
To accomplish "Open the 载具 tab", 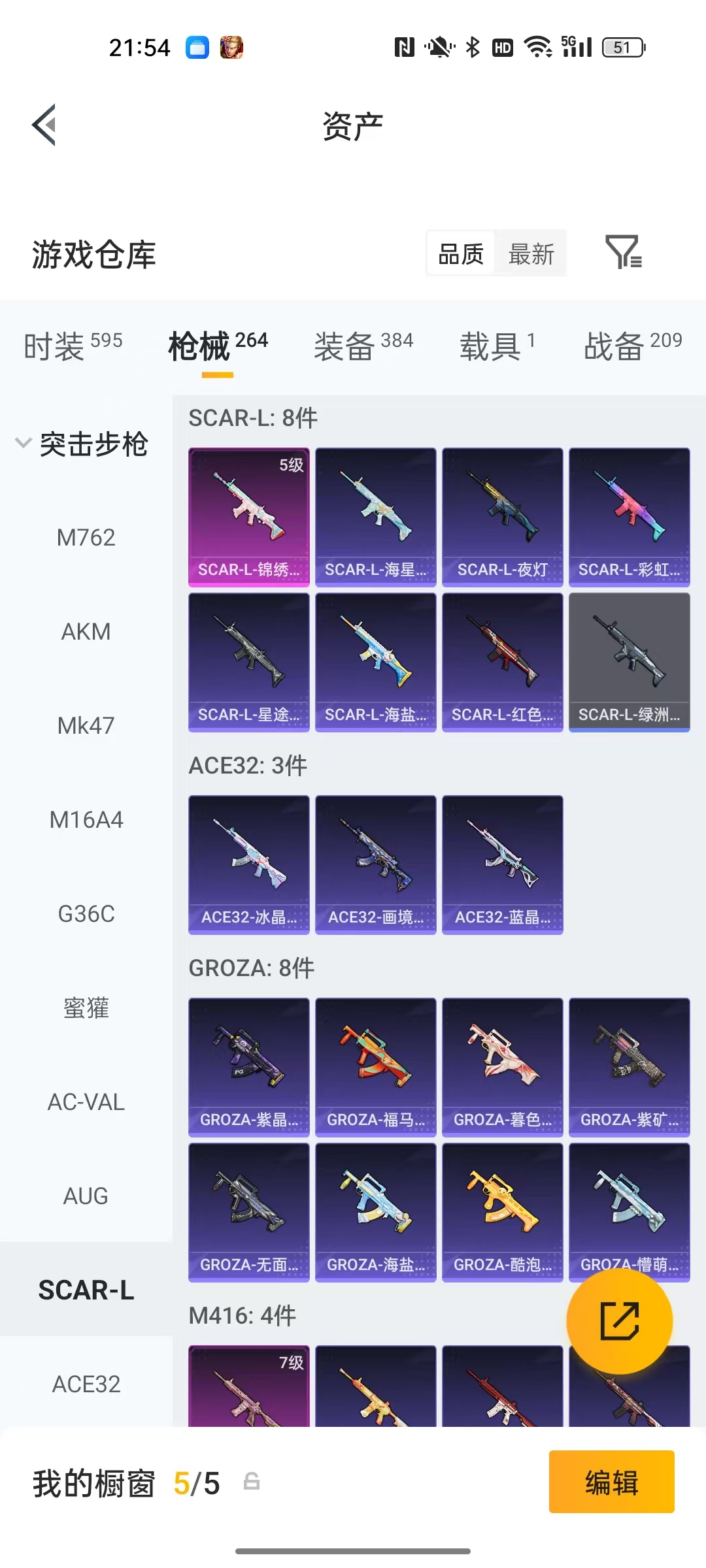I will pyautogui.click(x=497, y=346).
